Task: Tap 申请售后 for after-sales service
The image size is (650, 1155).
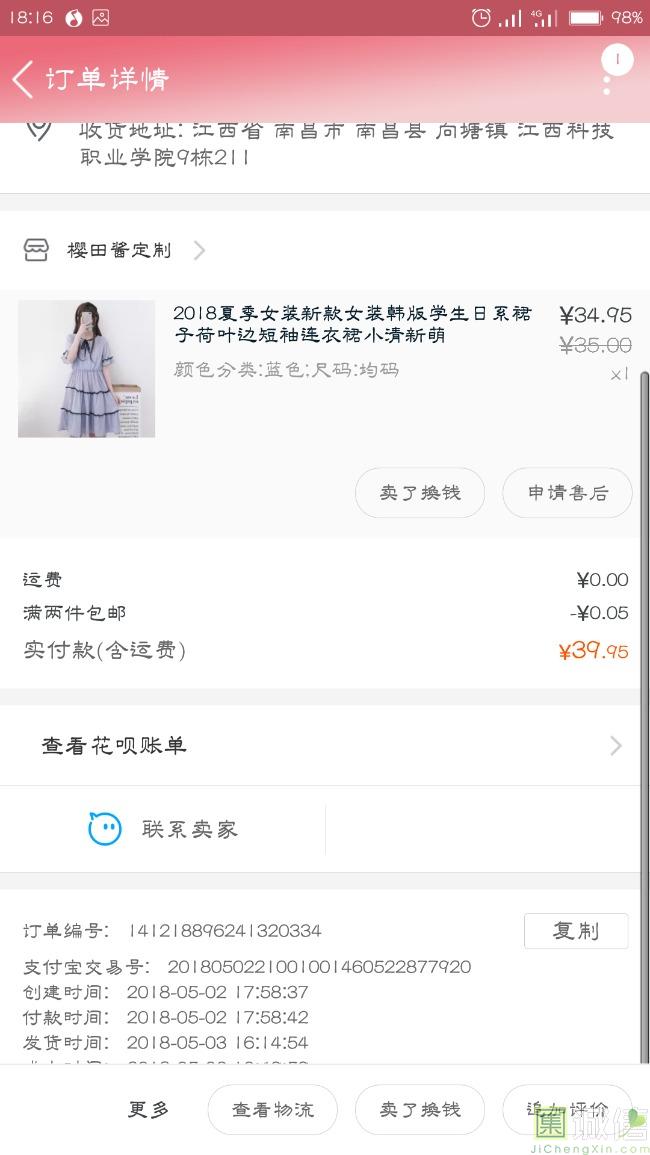Action: click(567, 493)
